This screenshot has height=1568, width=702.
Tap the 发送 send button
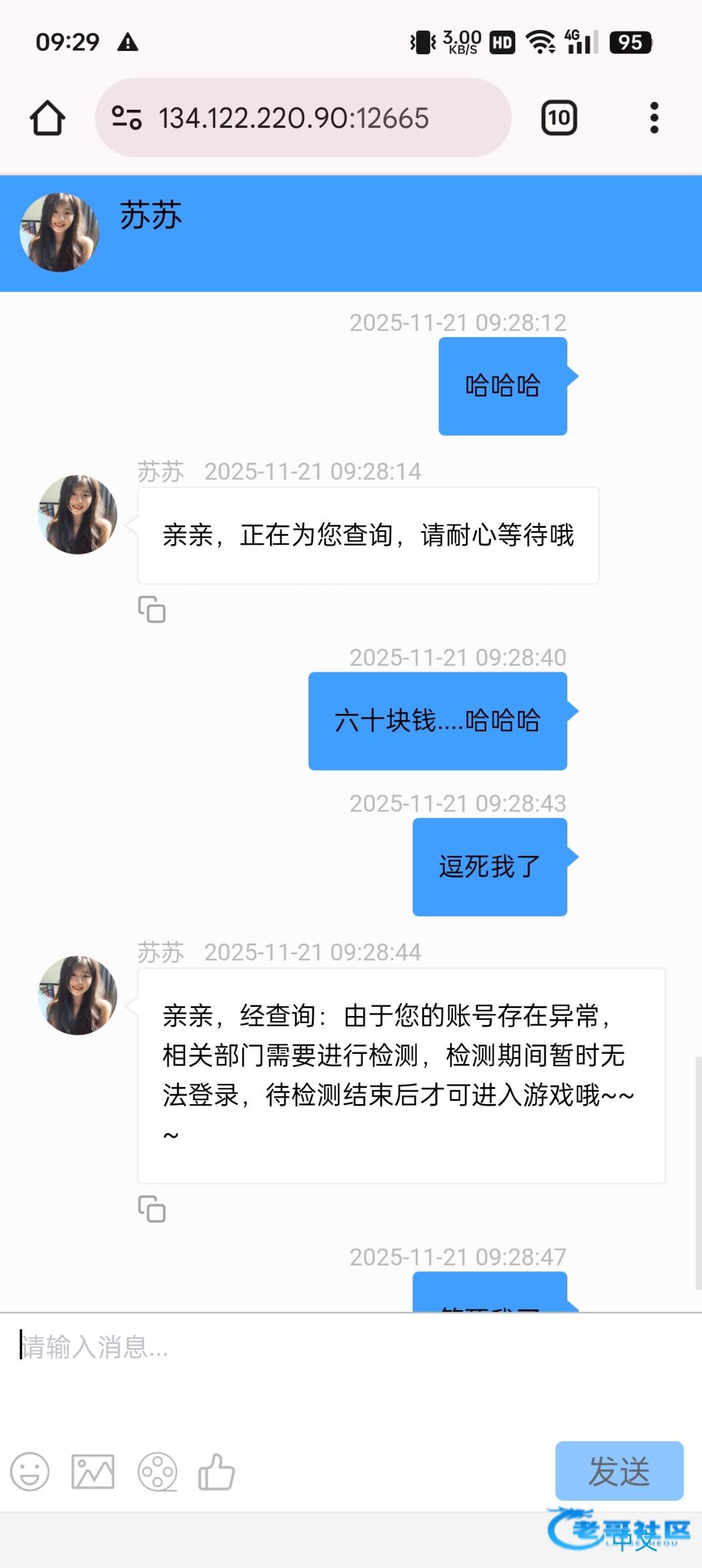[619, 1471]
